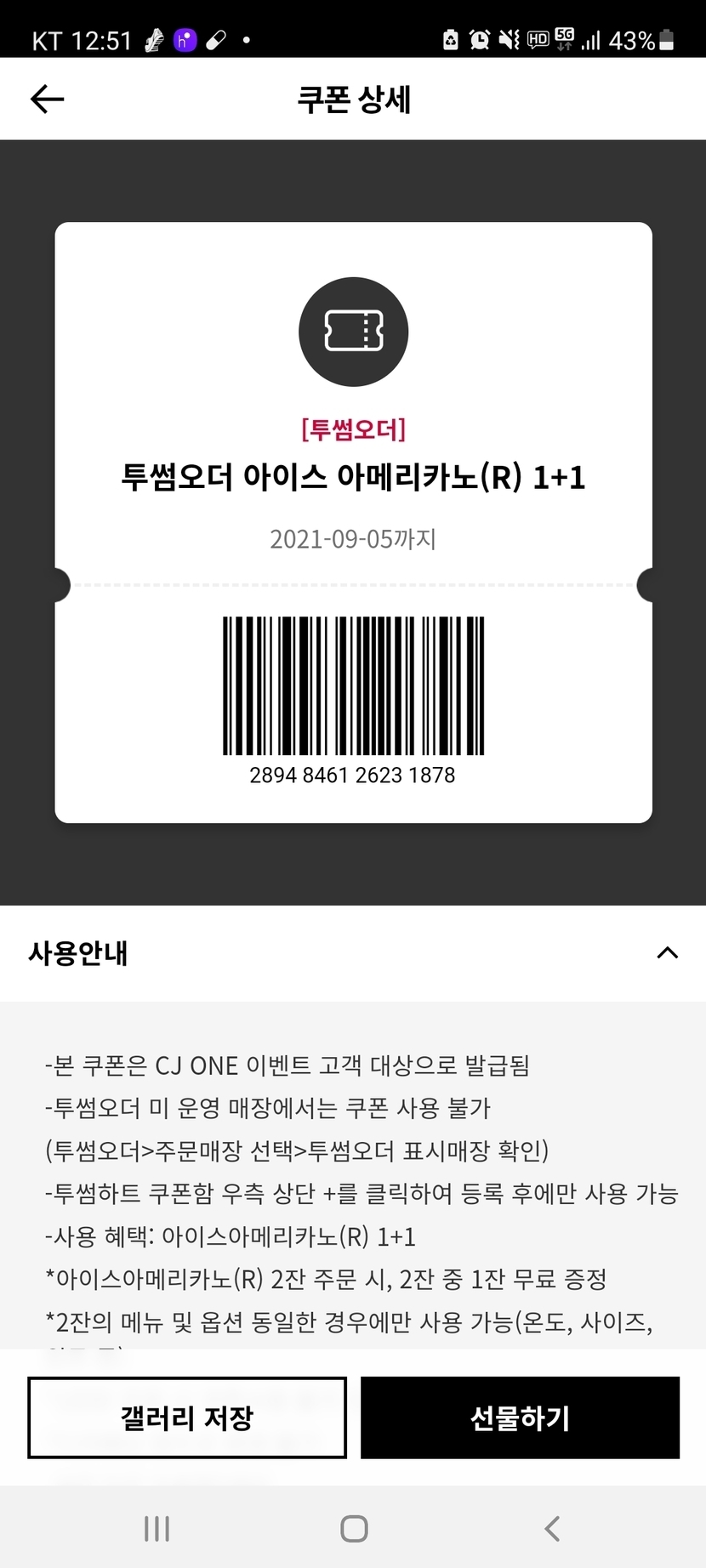Tap 선물하기 to gift this coupon
Viewport: 706px width, 1568px height.
click(520, 1417)
